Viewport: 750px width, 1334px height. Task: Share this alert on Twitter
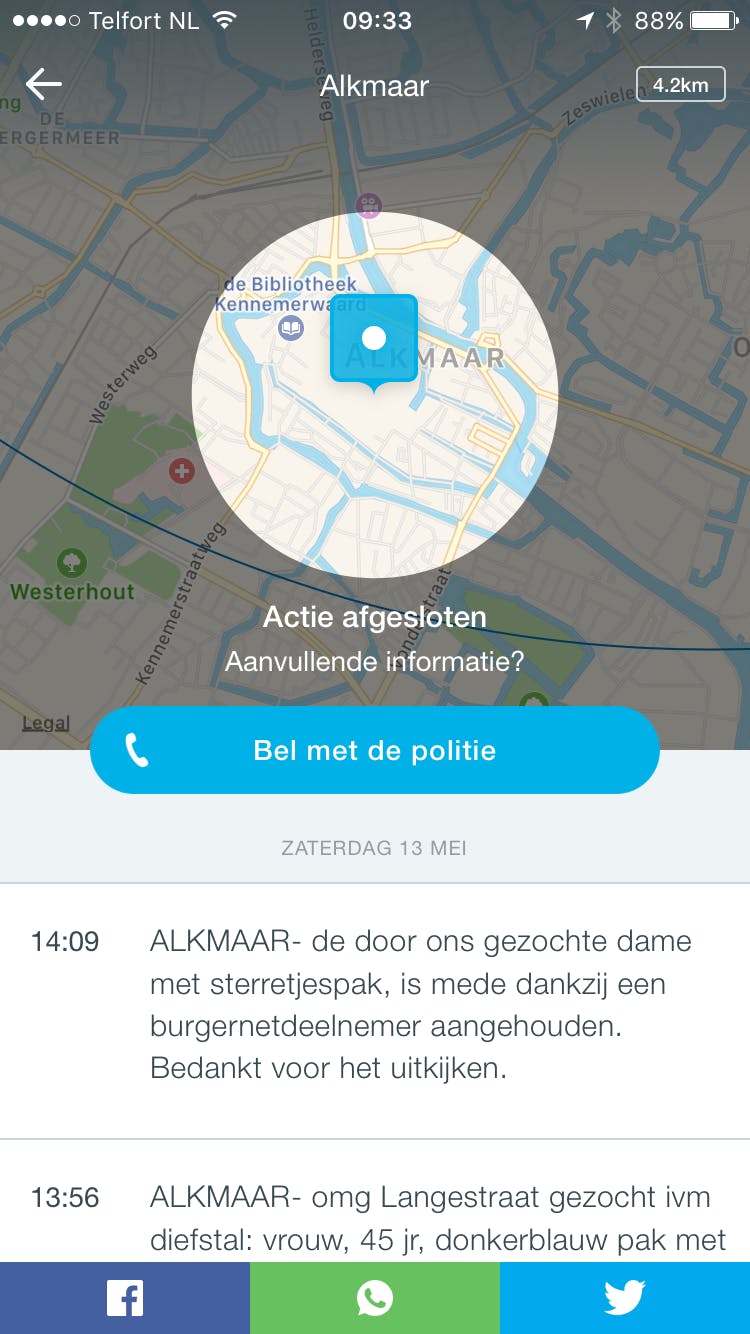coord(625,1298)
